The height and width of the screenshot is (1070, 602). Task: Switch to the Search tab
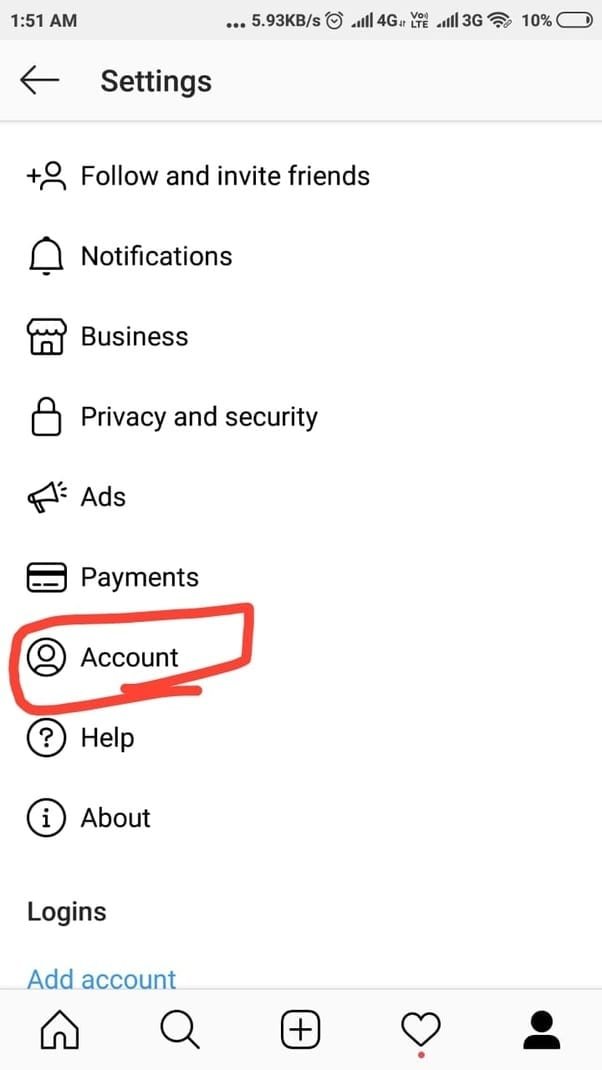(x=180, y=1029)
